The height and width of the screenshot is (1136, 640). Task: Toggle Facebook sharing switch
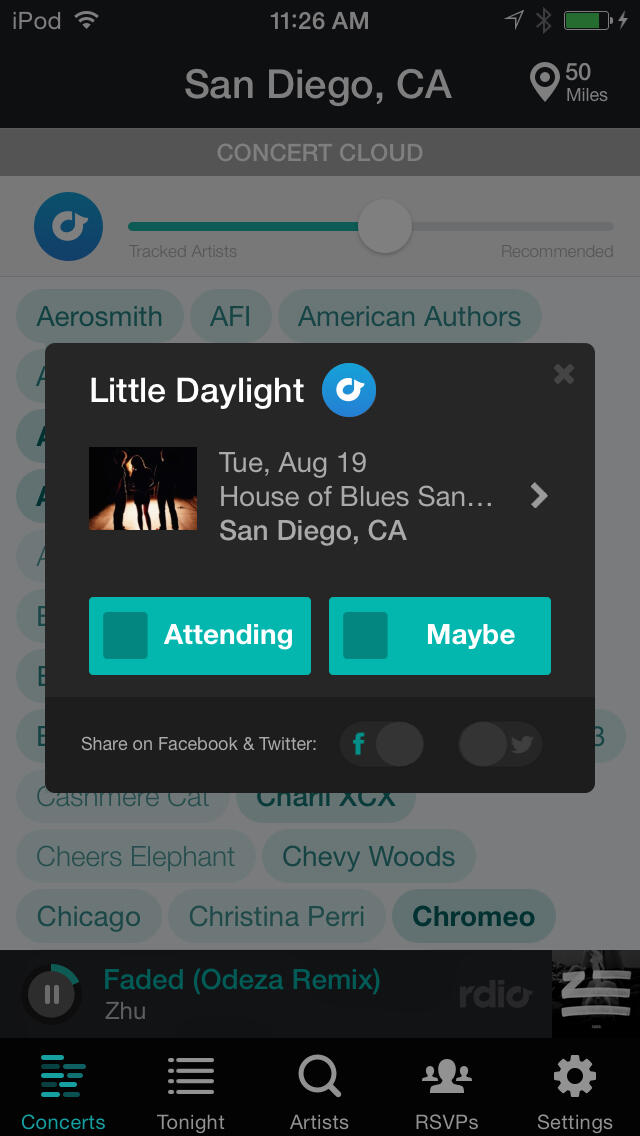point(382,744)
